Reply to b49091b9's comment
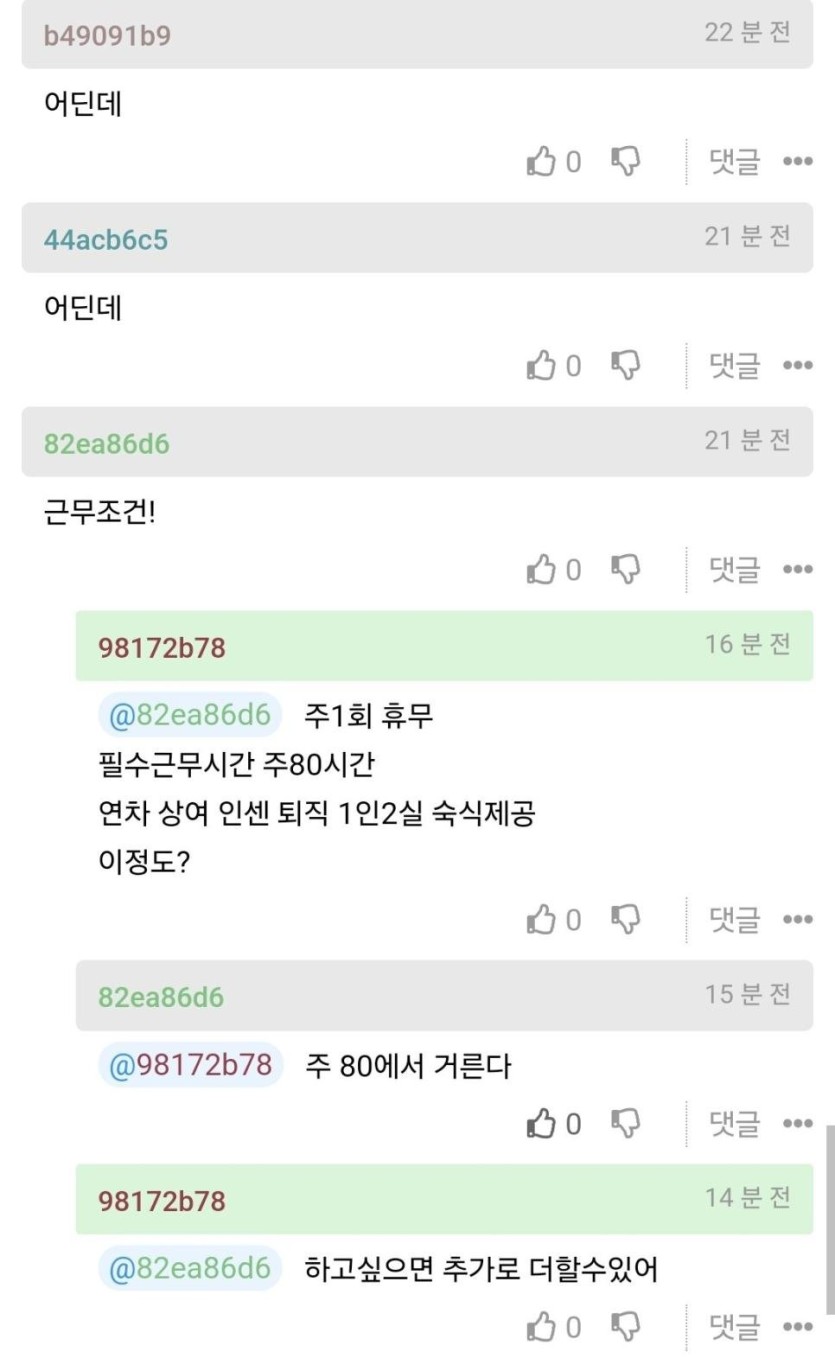 (734, 162)
